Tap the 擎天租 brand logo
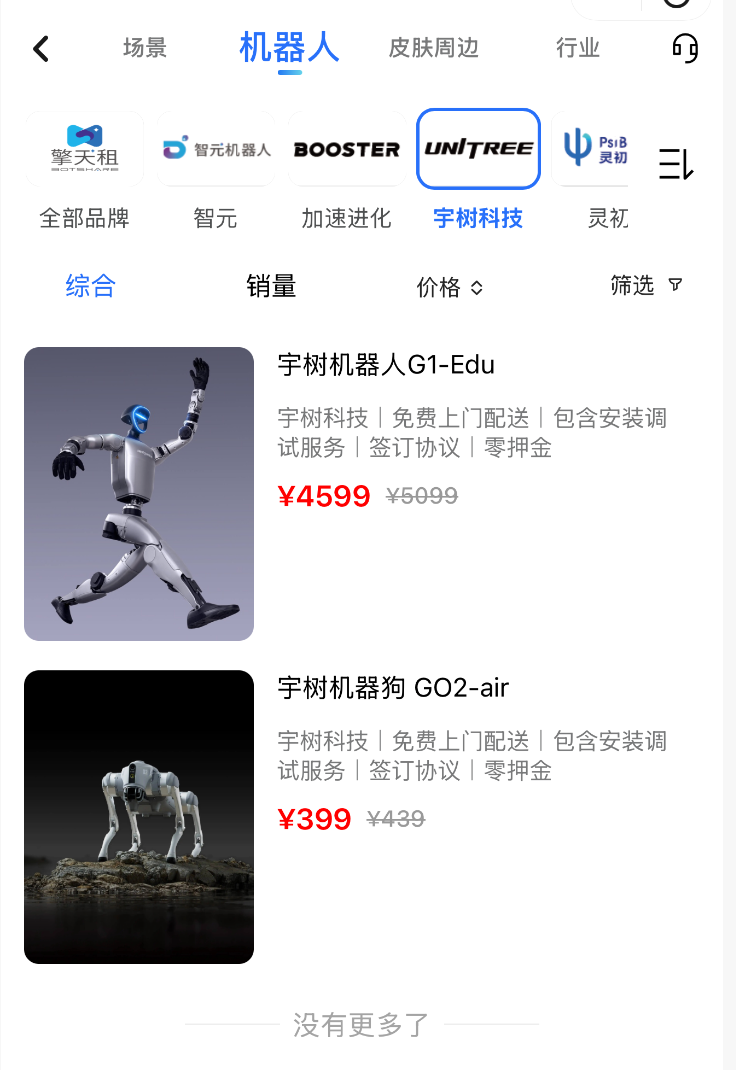Viewport: 736px width, 1070px height. click(84, 148)
